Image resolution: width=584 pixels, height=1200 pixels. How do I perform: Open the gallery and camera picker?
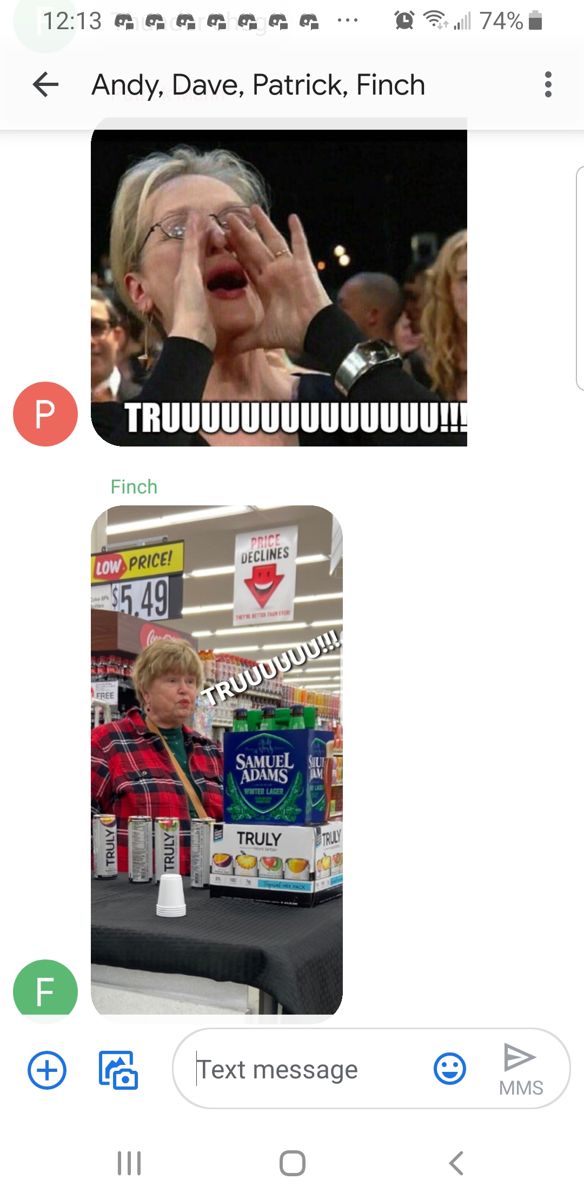[x=118, y=1070]
